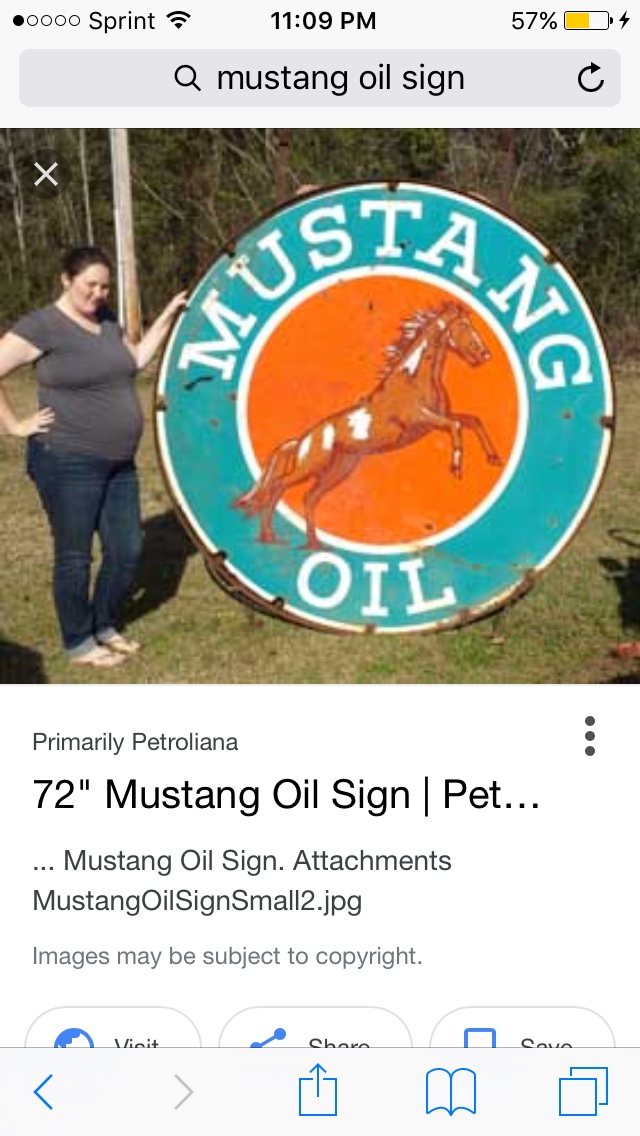Open Safari bookmarks
The height and width of the screenshot is (1136, 640).
pos(451,1092)
